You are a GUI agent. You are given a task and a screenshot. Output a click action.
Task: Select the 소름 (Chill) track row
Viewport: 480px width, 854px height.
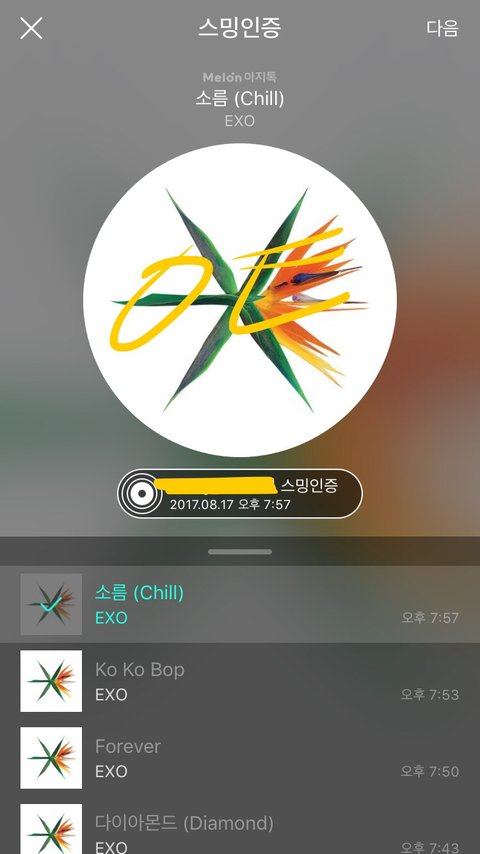tap(240, 604)
